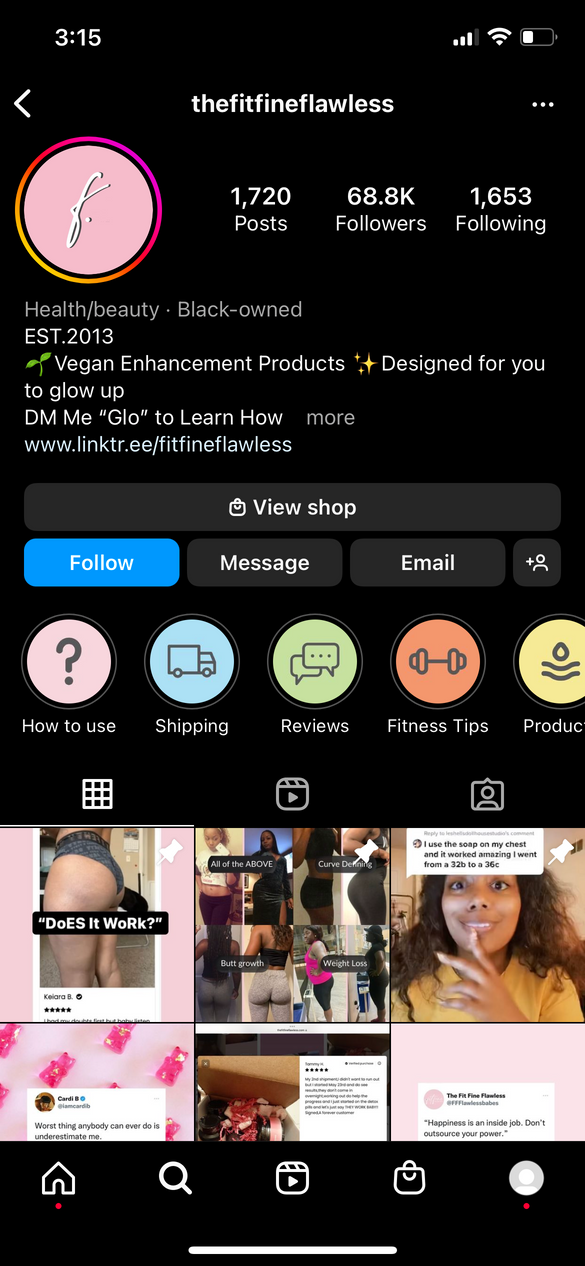Message this account
The width and height of the screenshot is (585, 1266).
(265, 563)
